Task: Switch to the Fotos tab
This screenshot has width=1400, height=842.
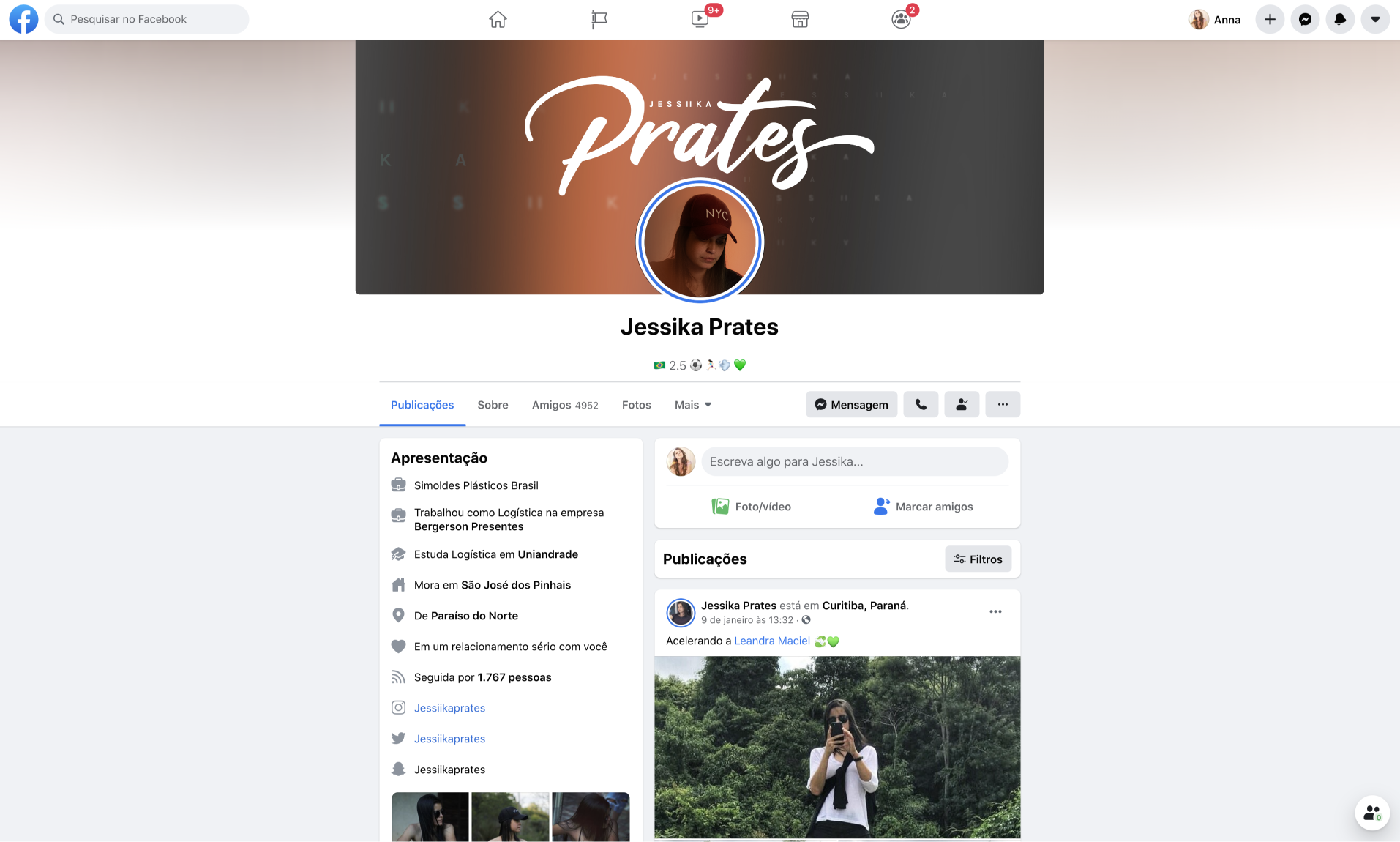Action: point(636,405)
